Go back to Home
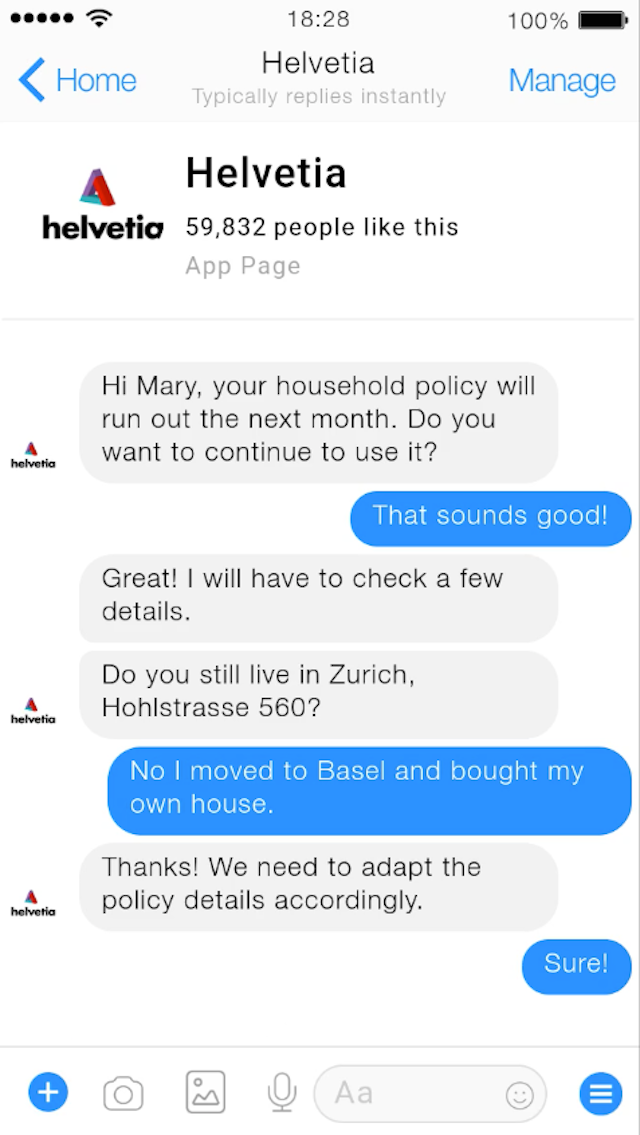This screenshot has width=640, height=1135. coord(77,80)
